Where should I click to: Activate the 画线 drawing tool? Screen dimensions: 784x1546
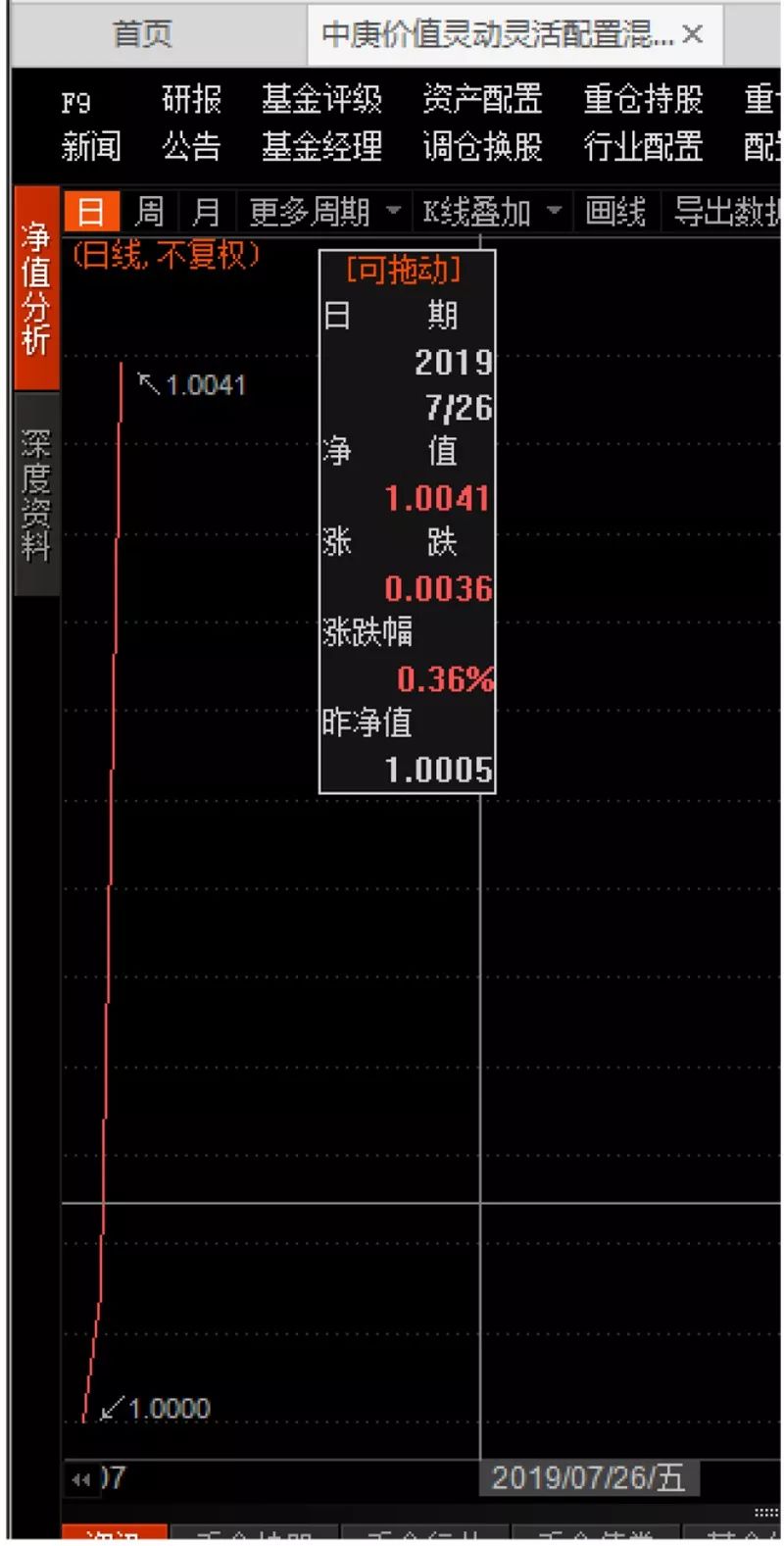click(615, 212)
